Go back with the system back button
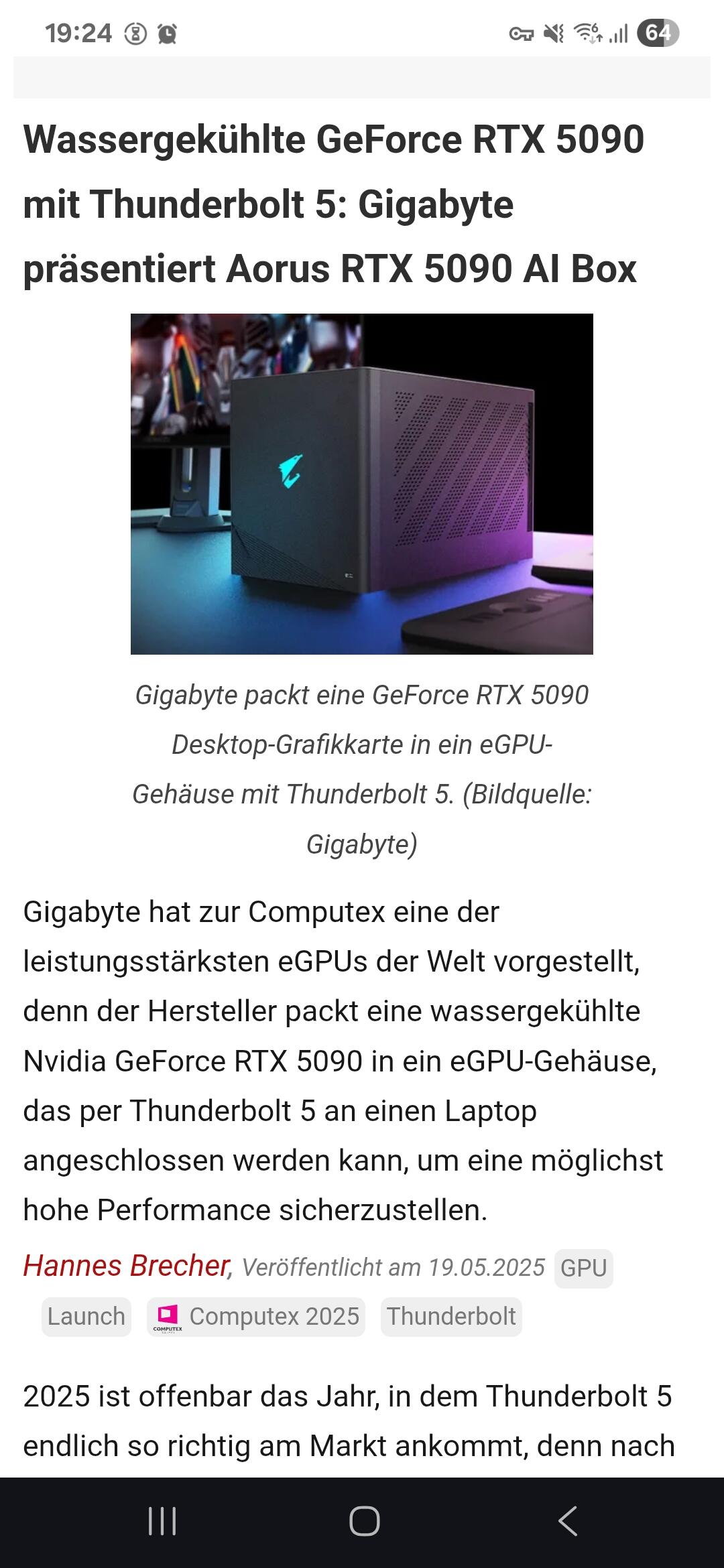The image size is (724, 1568). click(567, 1520)
